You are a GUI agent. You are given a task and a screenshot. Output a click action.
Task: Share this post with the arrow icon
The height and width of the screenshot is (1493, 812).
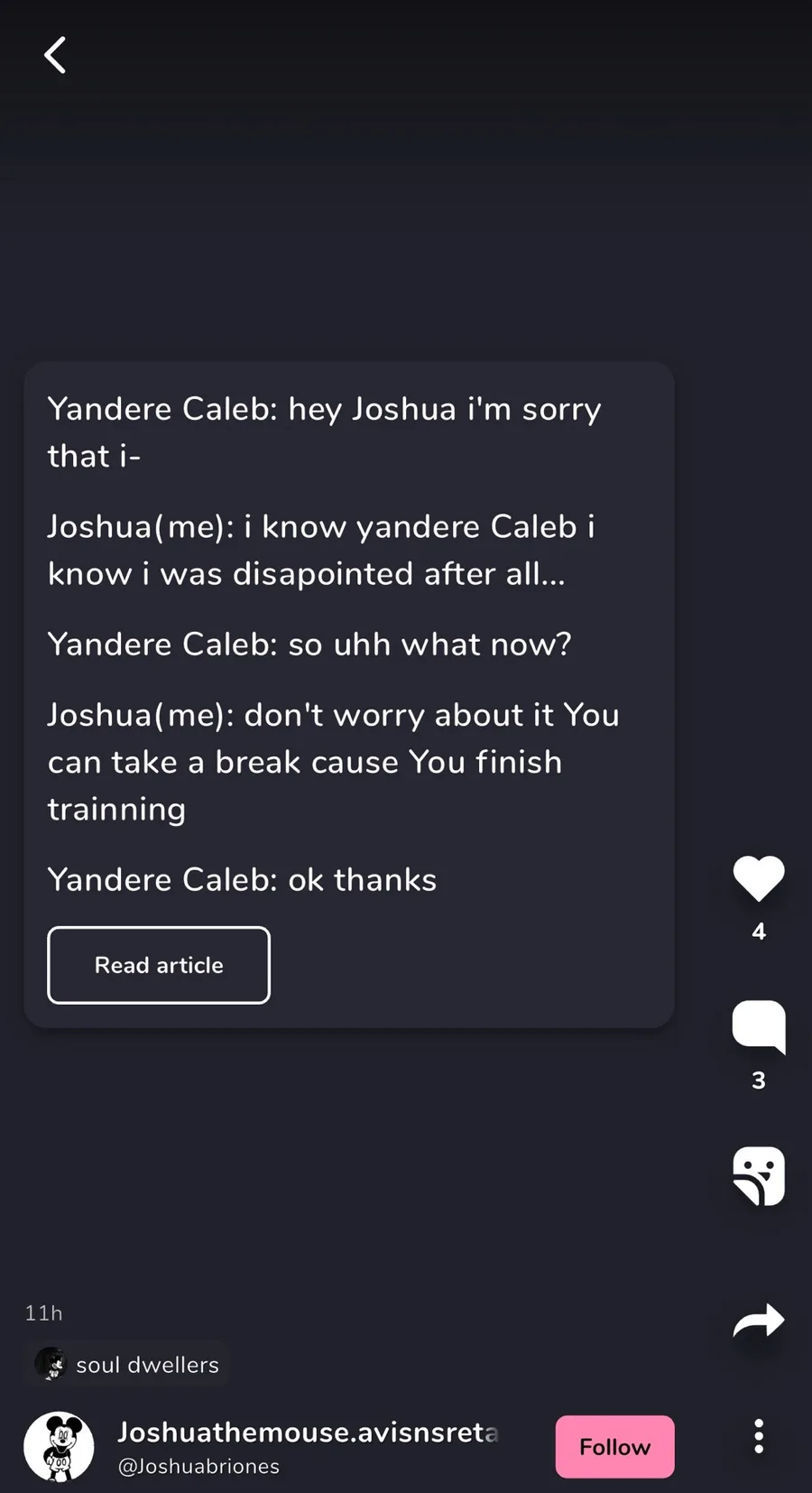tap(759, 1321)
